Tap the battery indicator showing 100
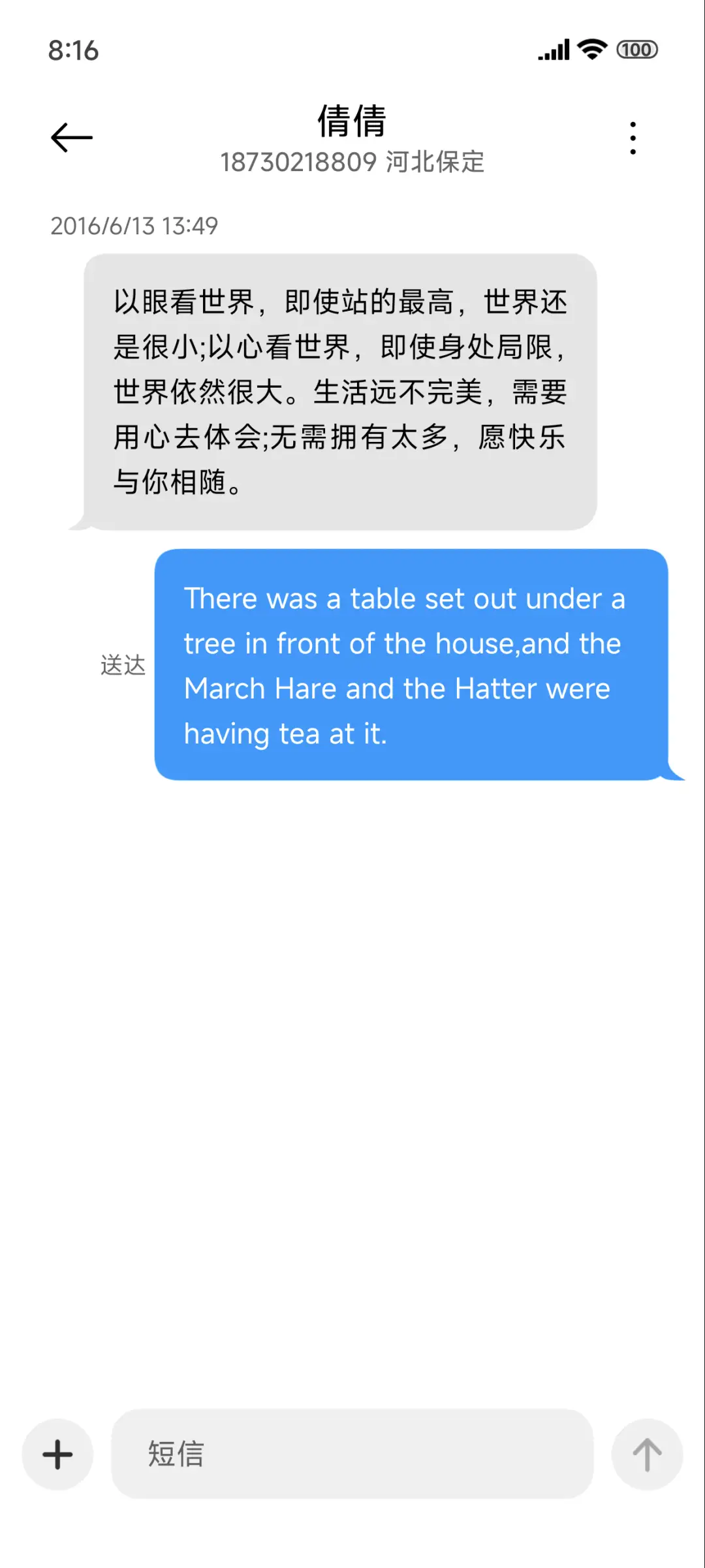Viewport: 705px width, 1568px height. [x=636, y=49]
